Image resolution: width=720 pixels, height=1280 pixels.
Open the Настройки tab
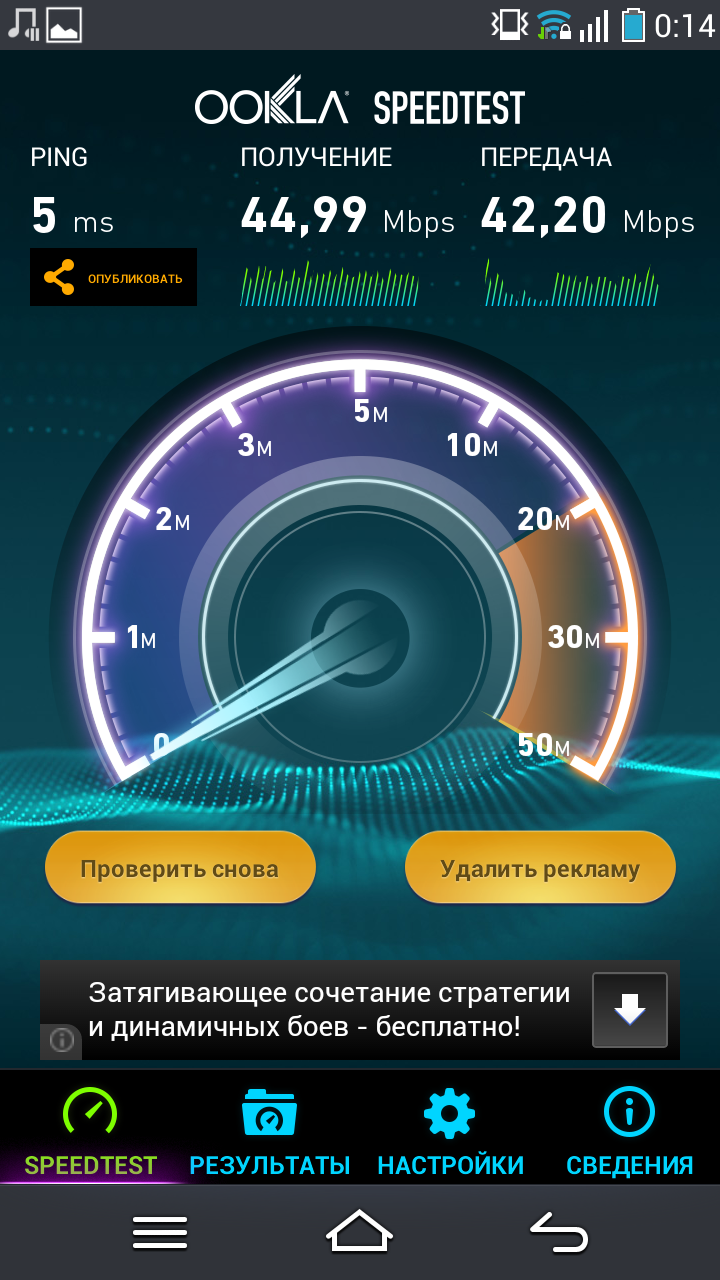tap(450, 1133)
